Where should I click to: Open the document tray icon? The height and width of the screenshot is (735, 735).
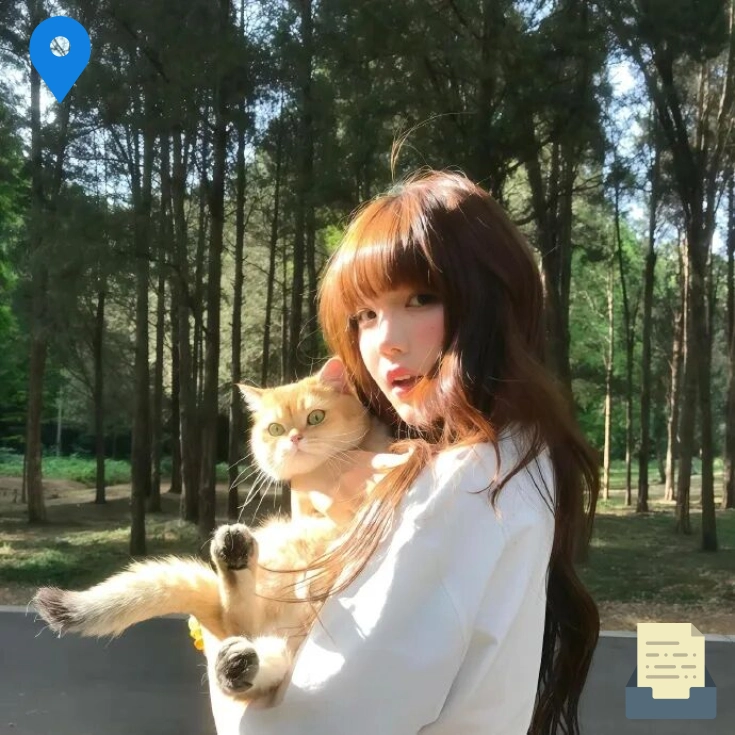pos(671,671)
